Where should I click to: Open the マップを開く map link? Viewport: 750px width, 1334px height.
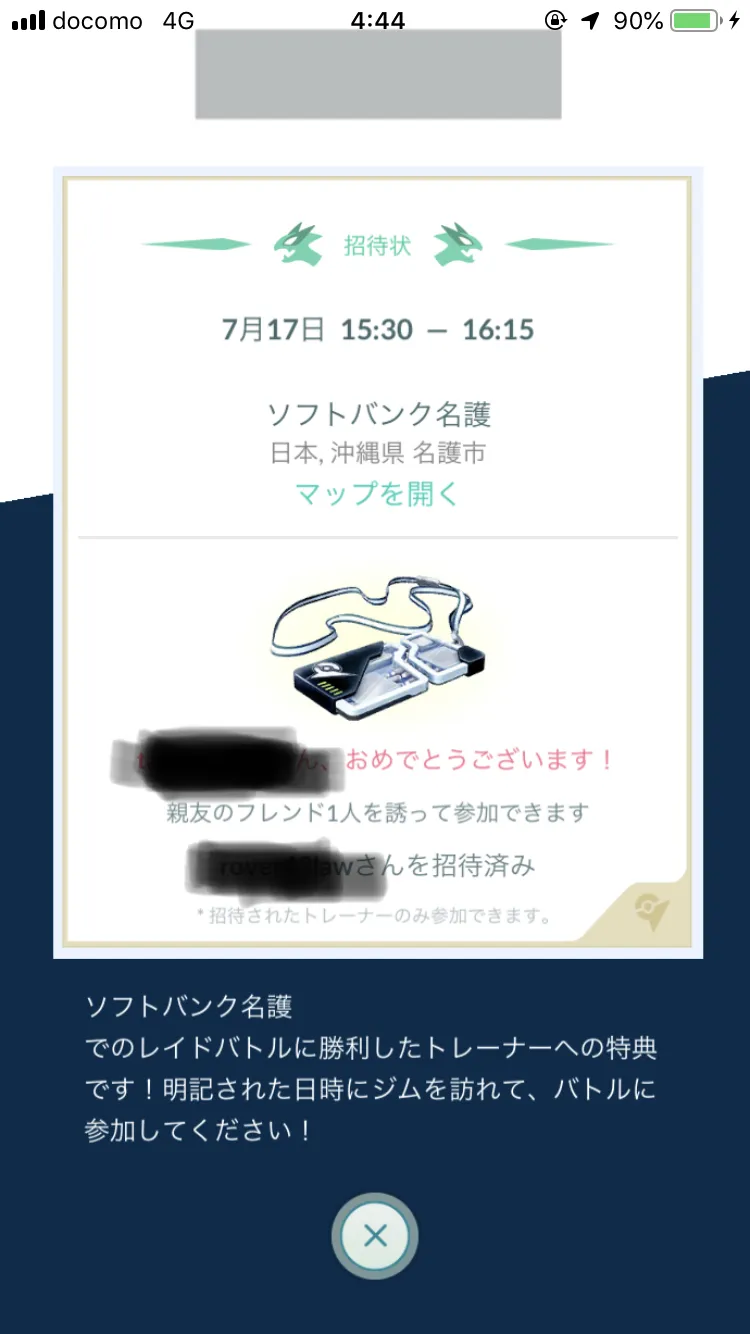click(377, 493)
